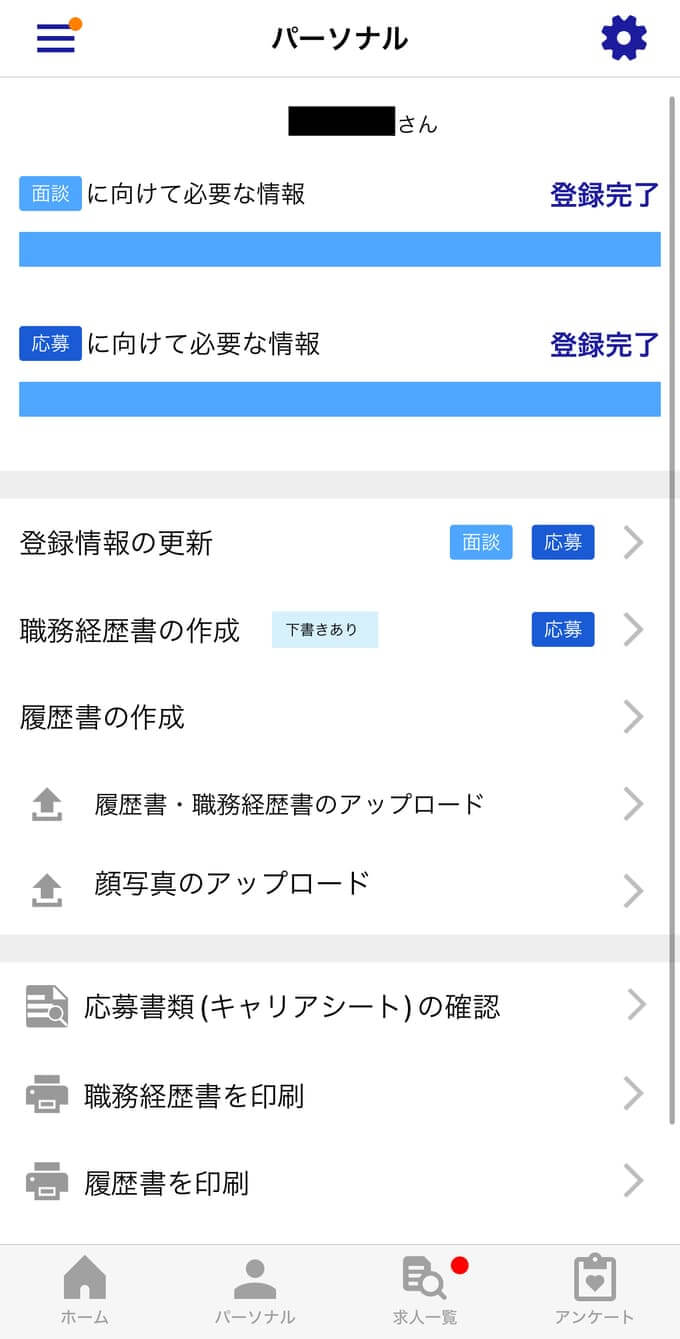
Task: Open the hamburger menu
Action: click(56, 38)
